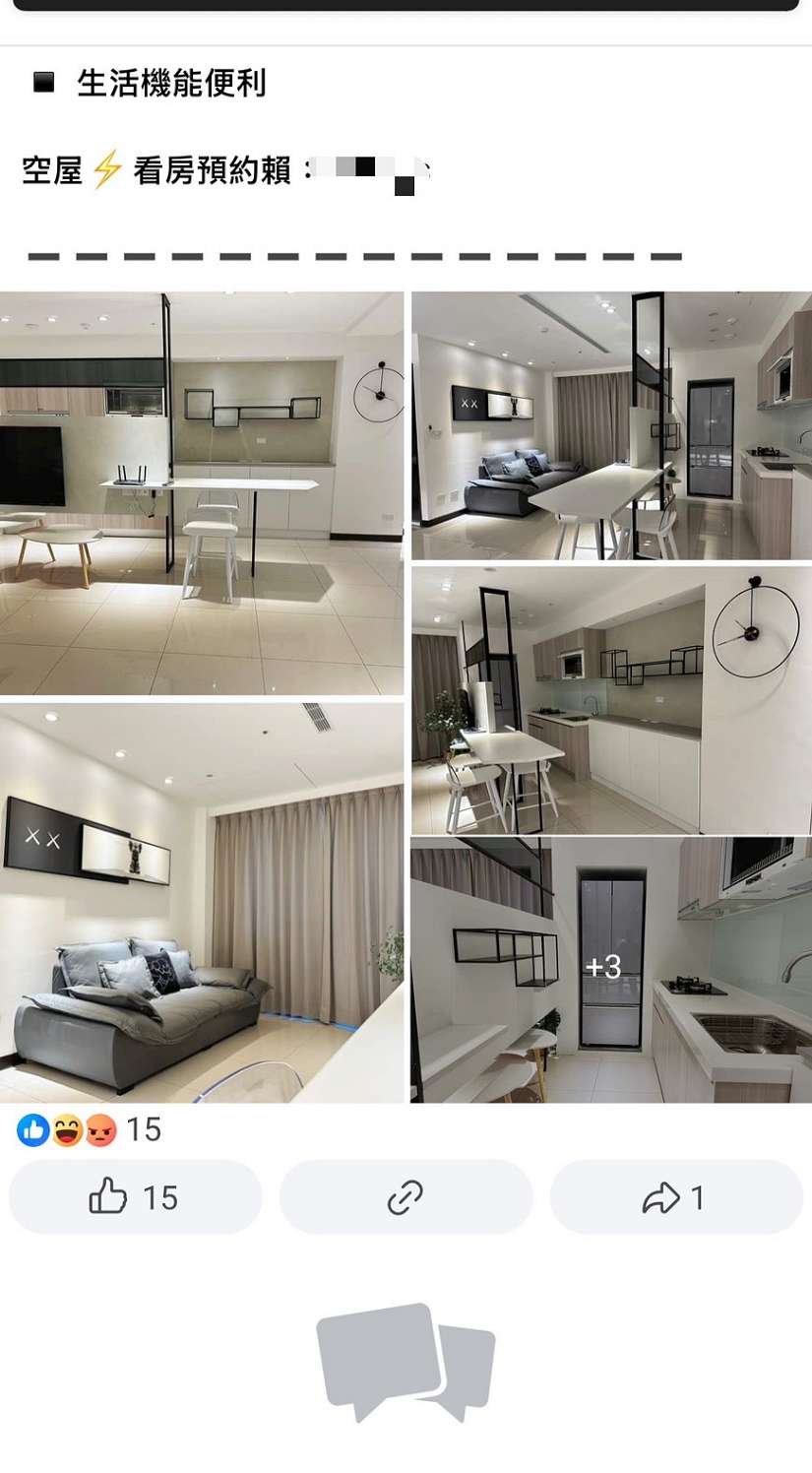View who reacted to the post
Image resolution: width=812 pixels, height=1473 pixels.
pyautogui.click(x=89, y=1129)
